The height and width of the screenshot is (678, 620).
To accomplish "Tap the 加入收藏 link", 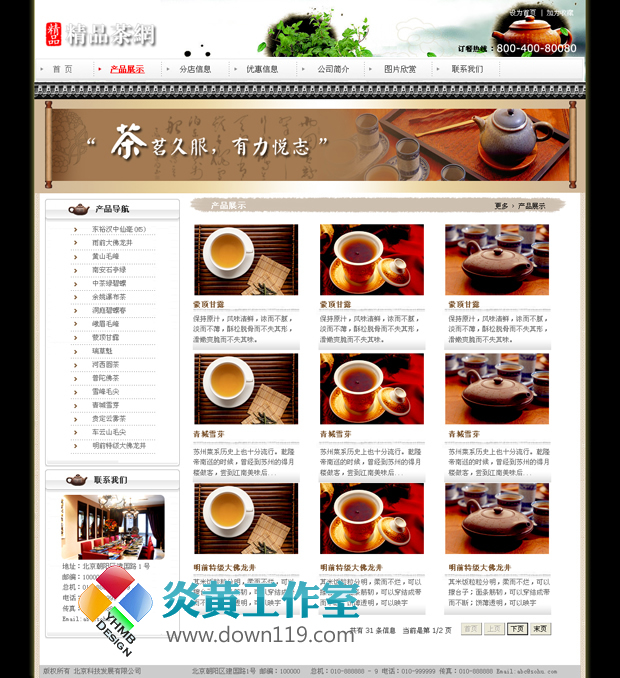I will tap(560, 13).
